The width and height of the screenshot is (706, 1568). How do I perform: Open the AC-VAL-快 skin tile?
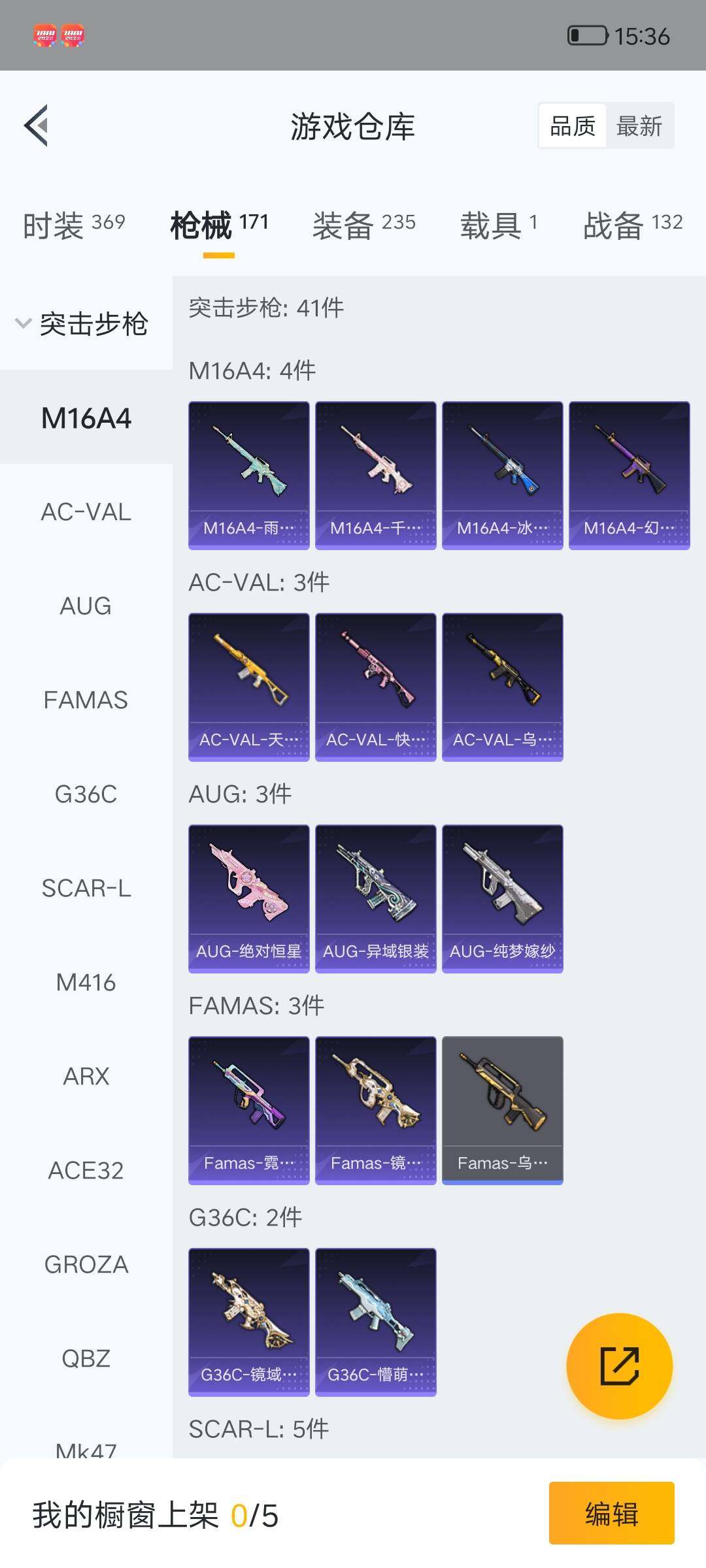[375, 687]
